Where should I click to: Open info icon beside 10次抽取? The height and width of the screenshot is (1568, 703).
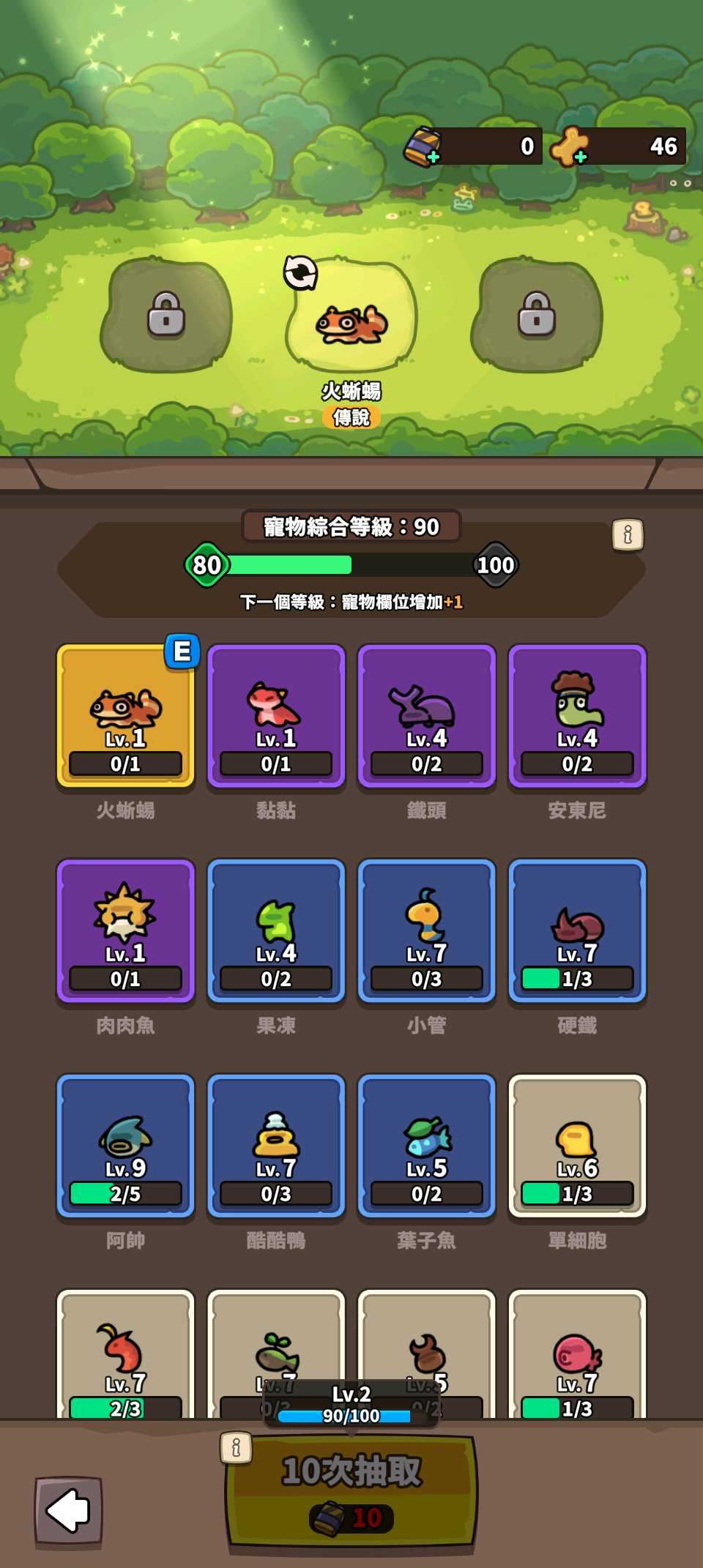click(x=236, y=1447)
